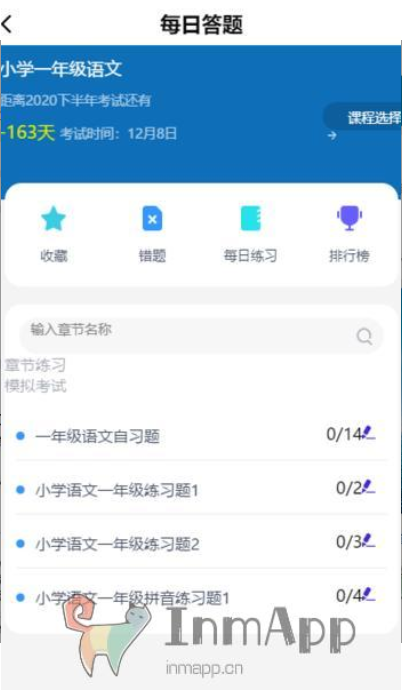This screenshot has height=690, width=402.
Task: Tap the search magnifier icon
Action: [364, 336]
